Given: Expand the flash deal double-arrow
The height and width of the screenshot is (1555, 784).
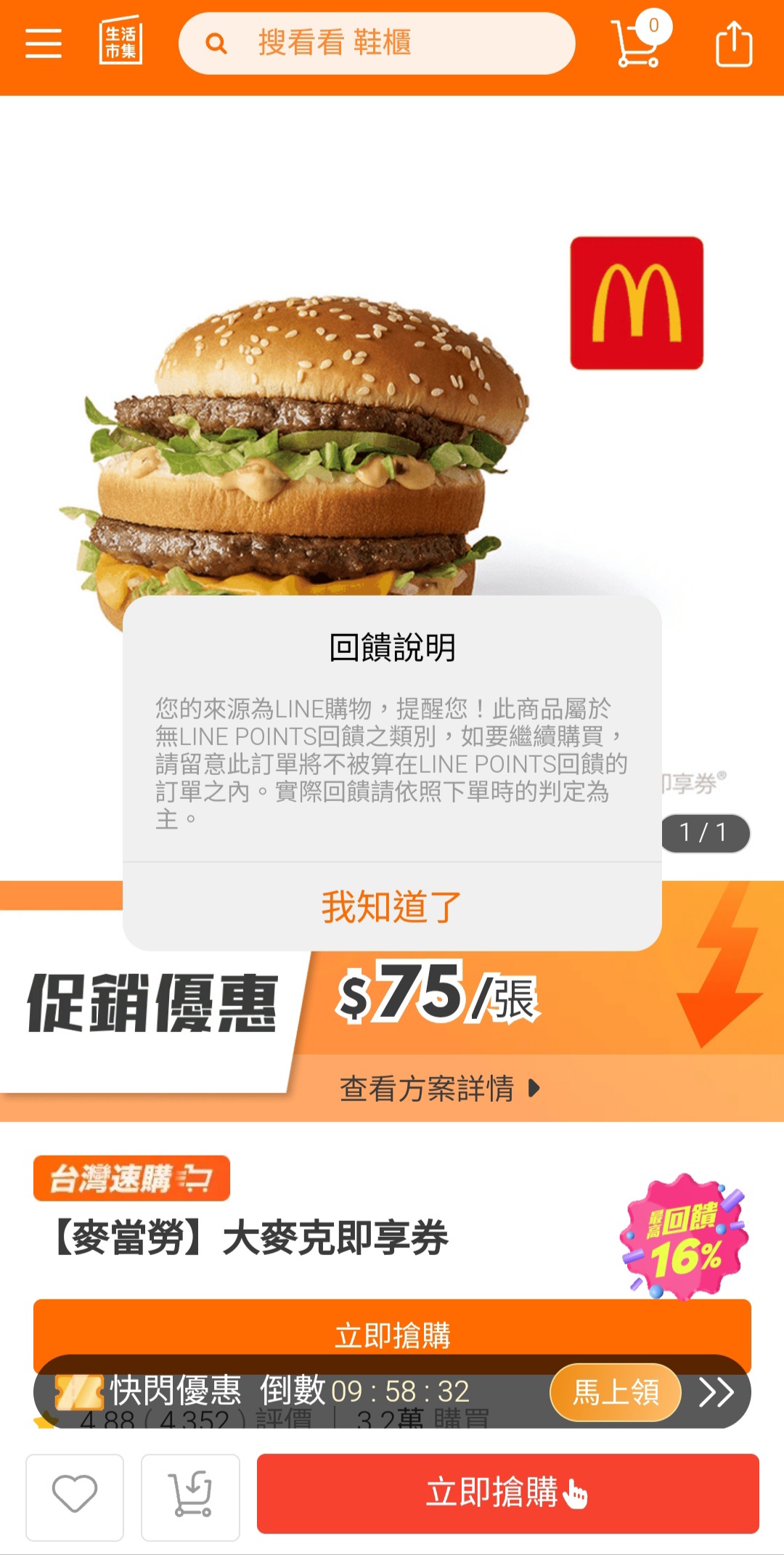Looking at the screenshot, I should (x=716, y=1392).
